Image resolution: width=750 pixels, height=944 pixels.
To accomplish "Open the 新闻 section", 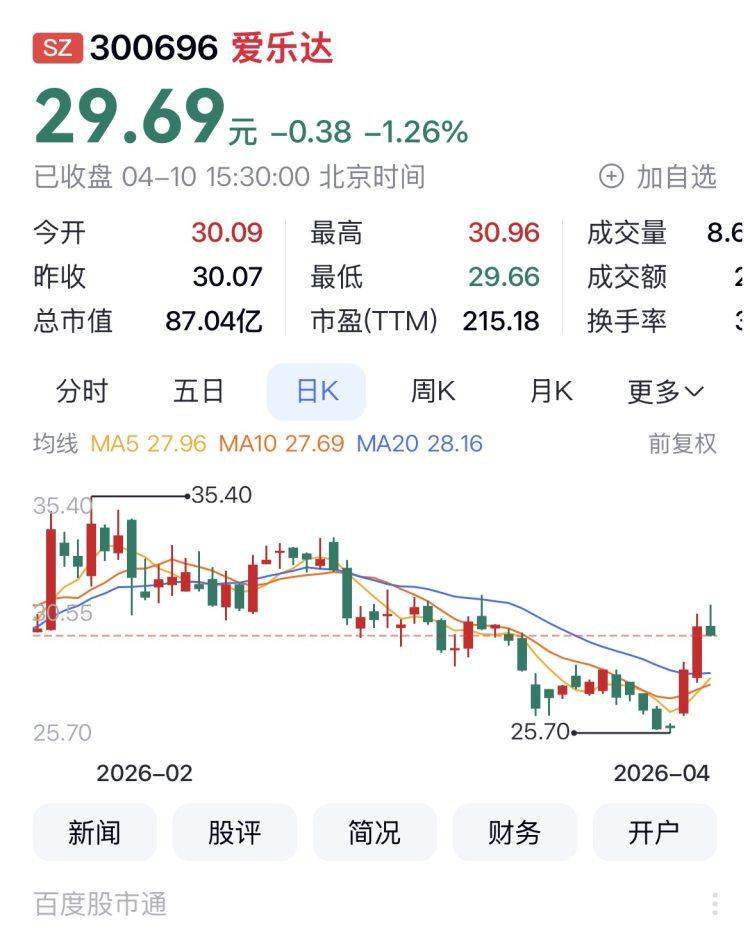I will point(95,832).
